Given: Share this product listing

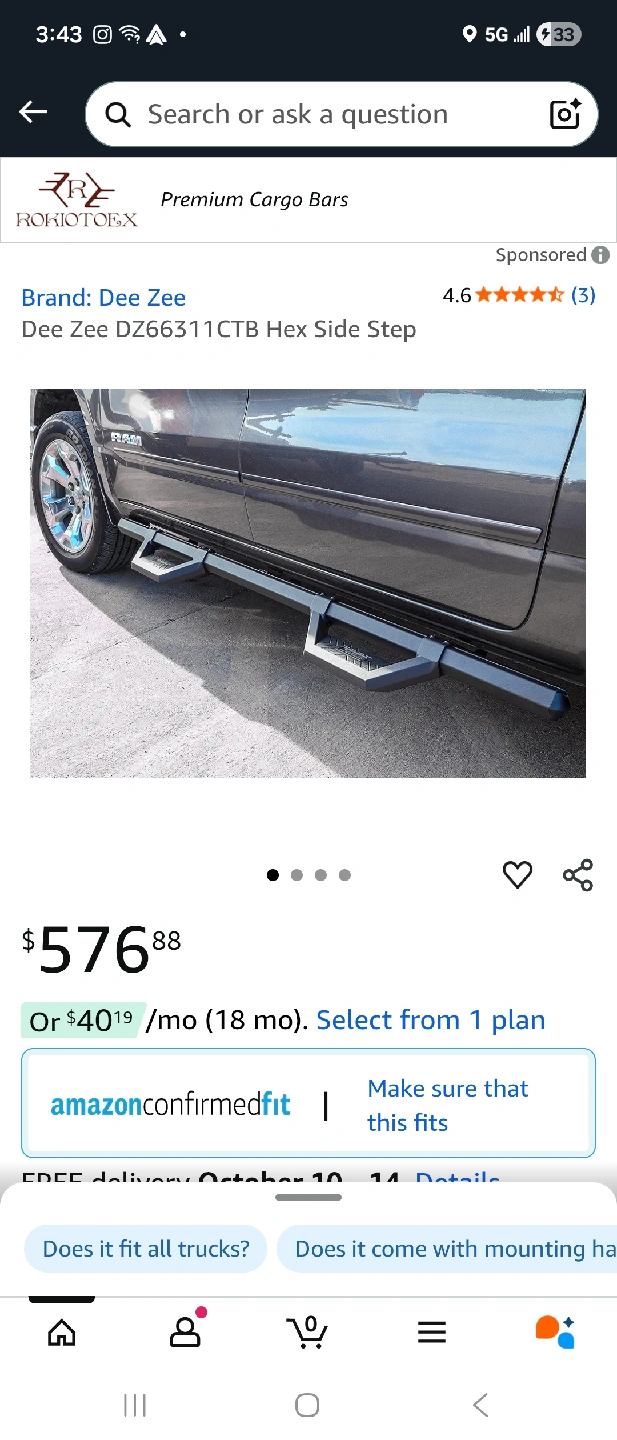Looking at the screenshot, I should [x=578, y=875].
